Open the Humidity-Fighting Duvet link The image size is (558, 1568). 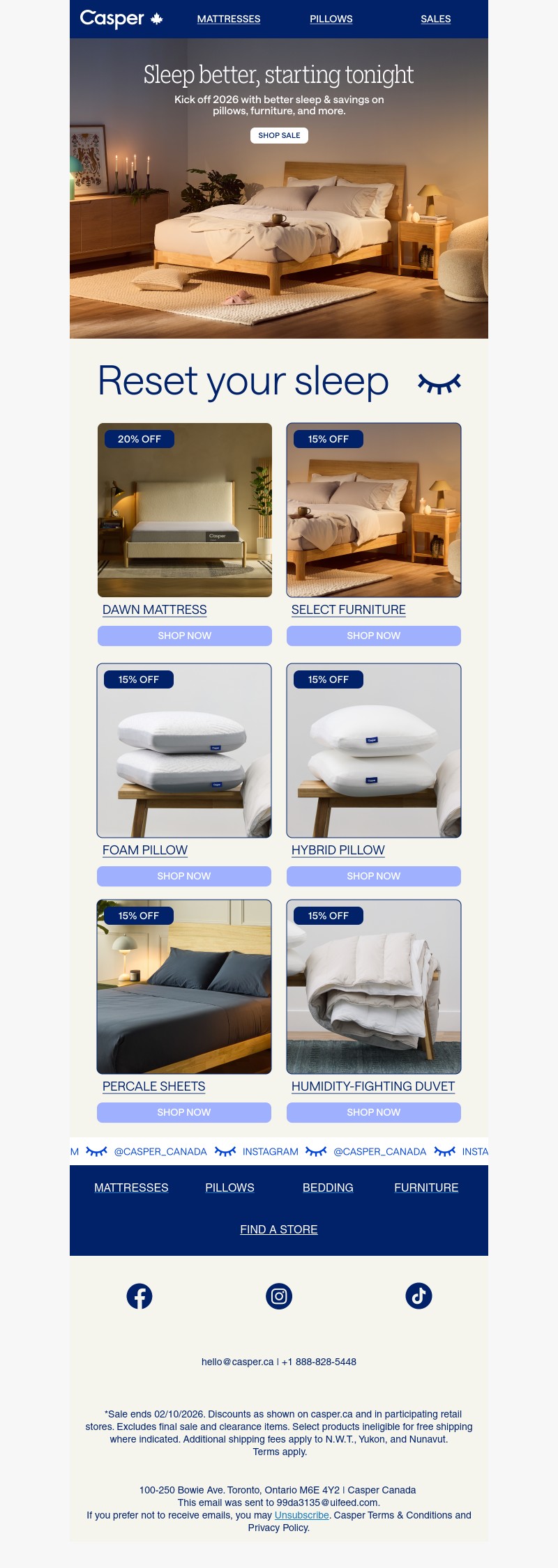372,1086
